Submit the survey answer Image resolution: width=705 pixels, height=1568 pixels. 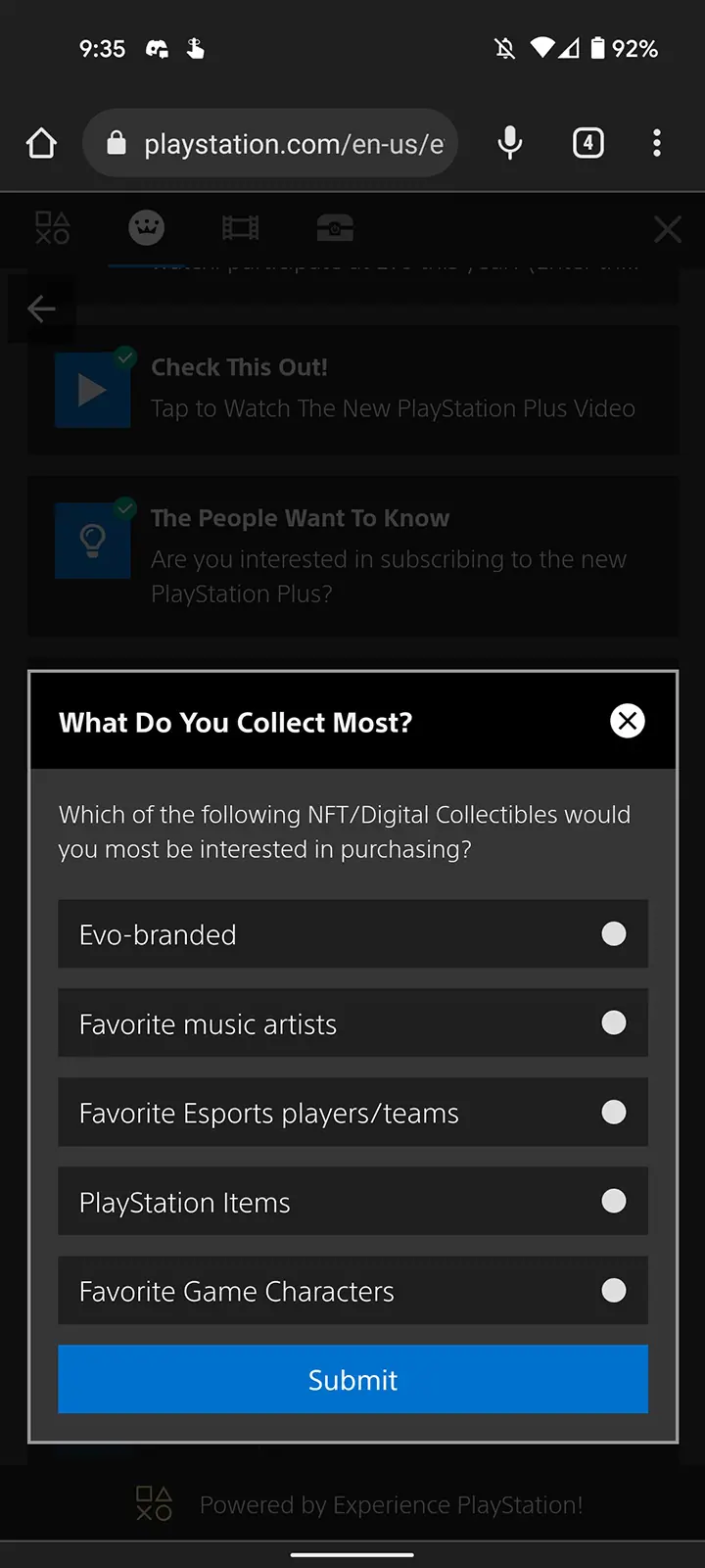click(352, 1379)
